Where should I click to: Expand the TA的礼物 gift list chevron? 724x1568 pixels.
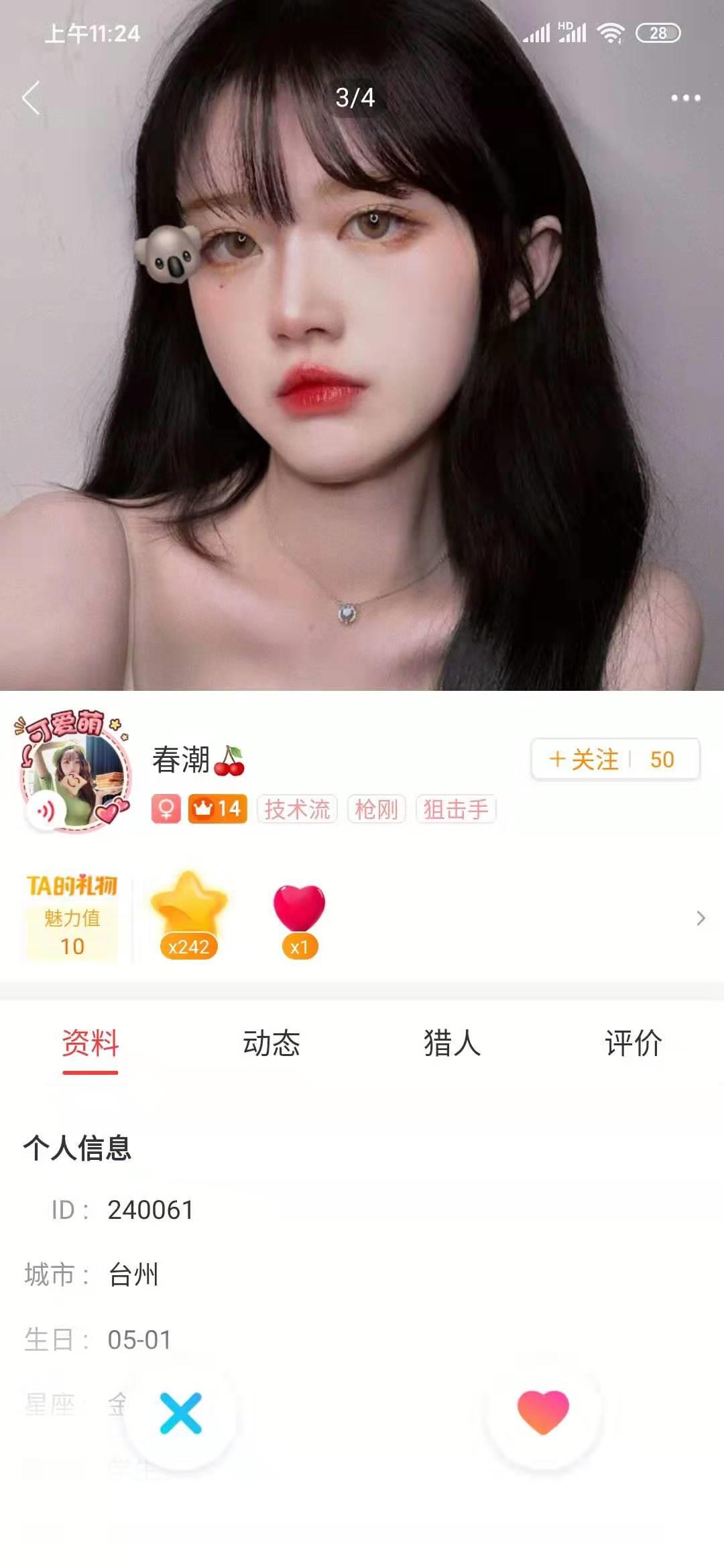701,918
